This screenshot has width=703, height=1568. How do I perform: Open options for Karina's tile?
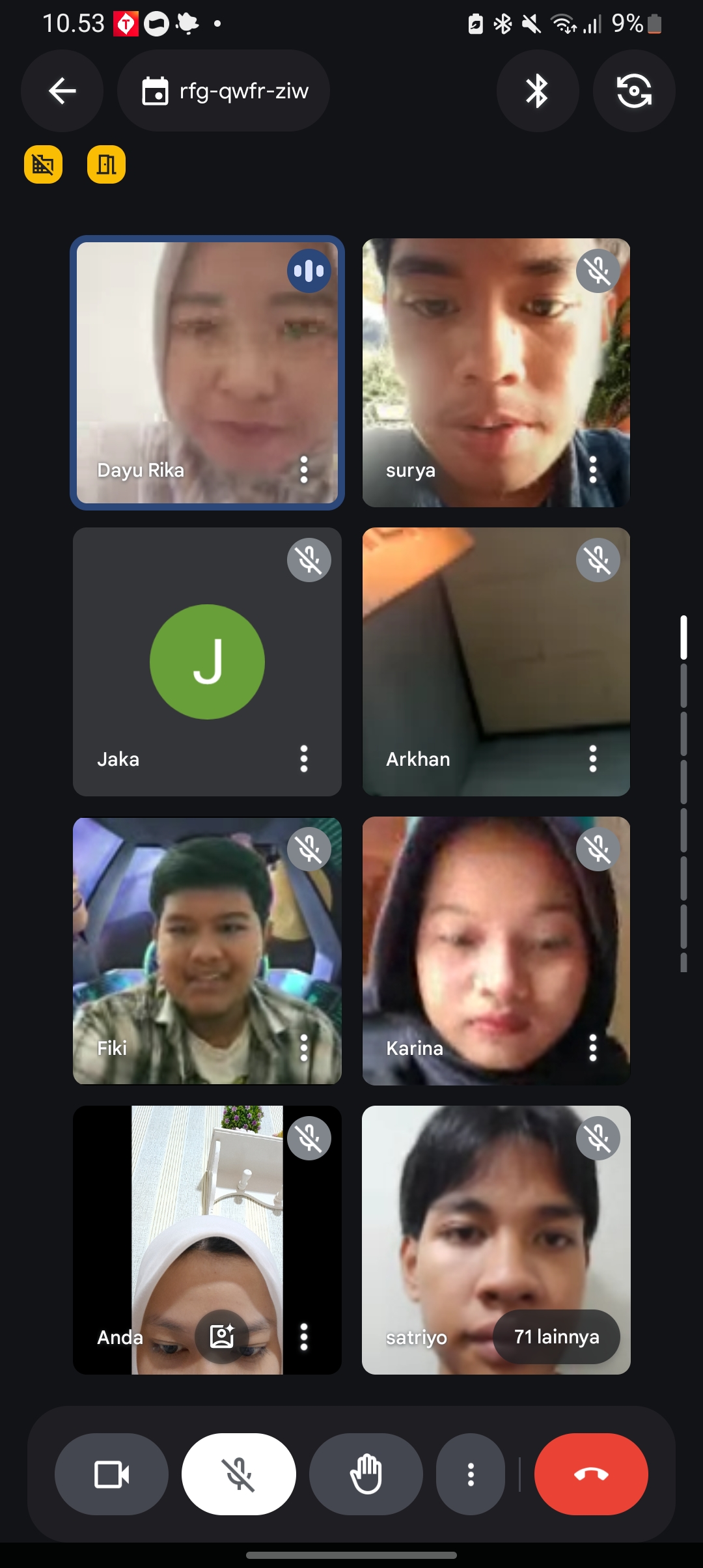click(593, 1048)
